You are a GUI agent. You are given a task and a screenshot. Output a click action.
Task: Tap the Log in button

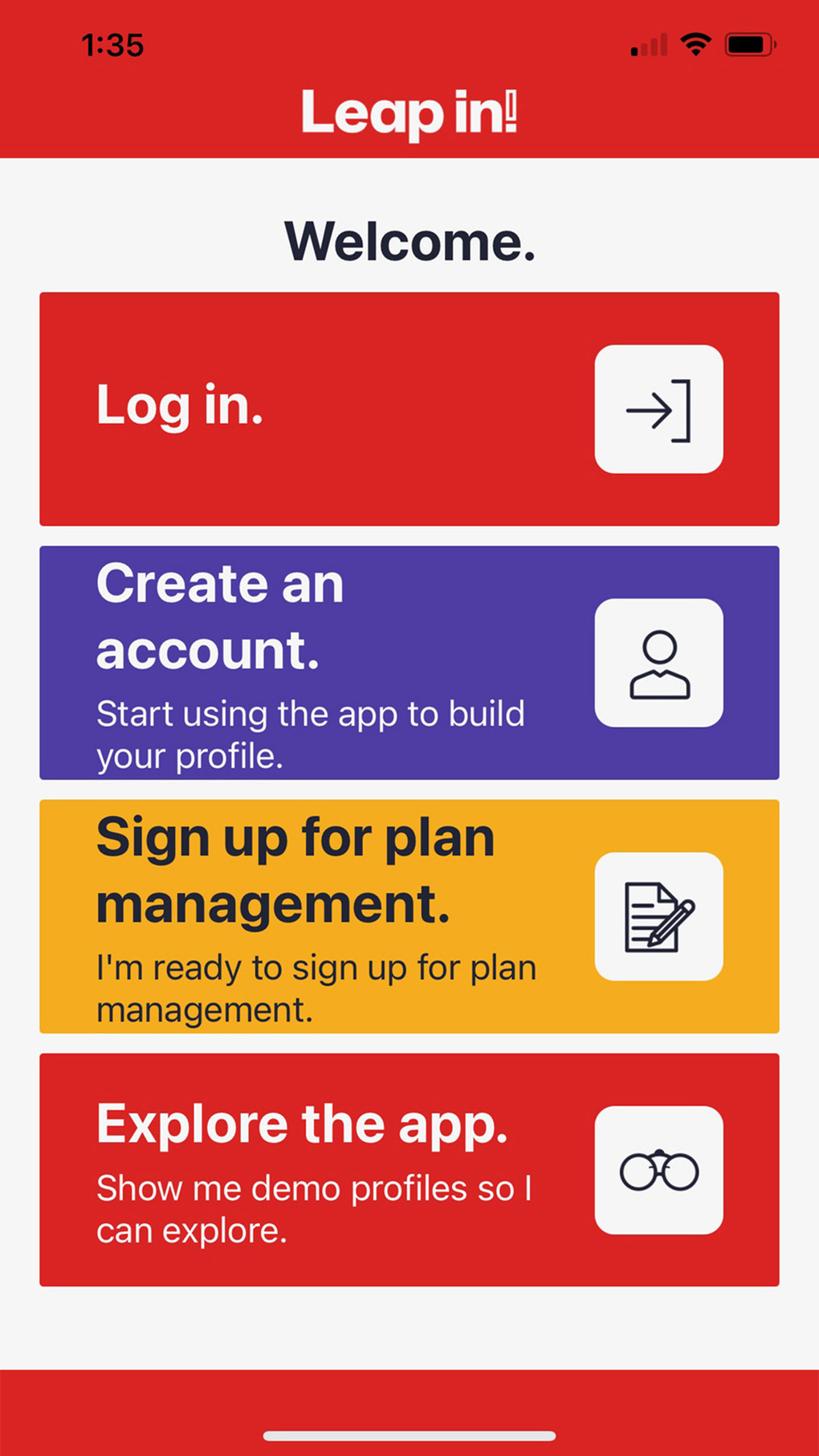tap(409, 409)
